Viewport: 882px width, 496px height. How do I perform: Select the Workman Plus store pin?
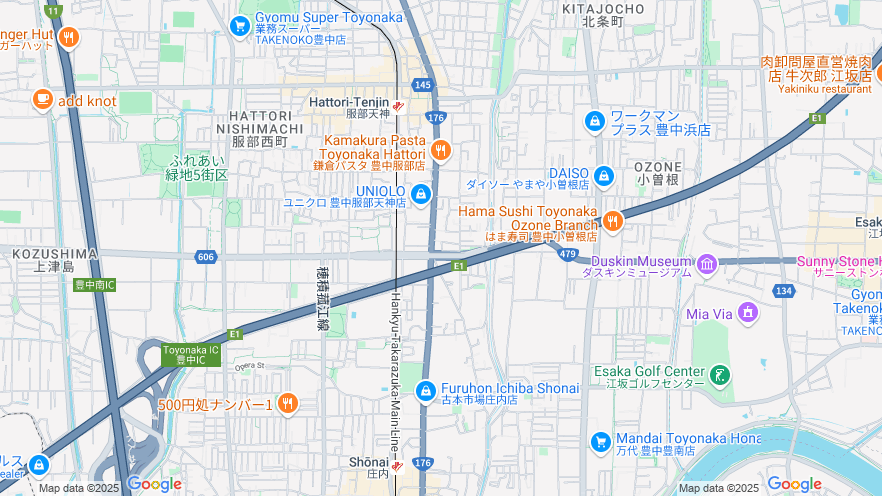click(595, 121)
